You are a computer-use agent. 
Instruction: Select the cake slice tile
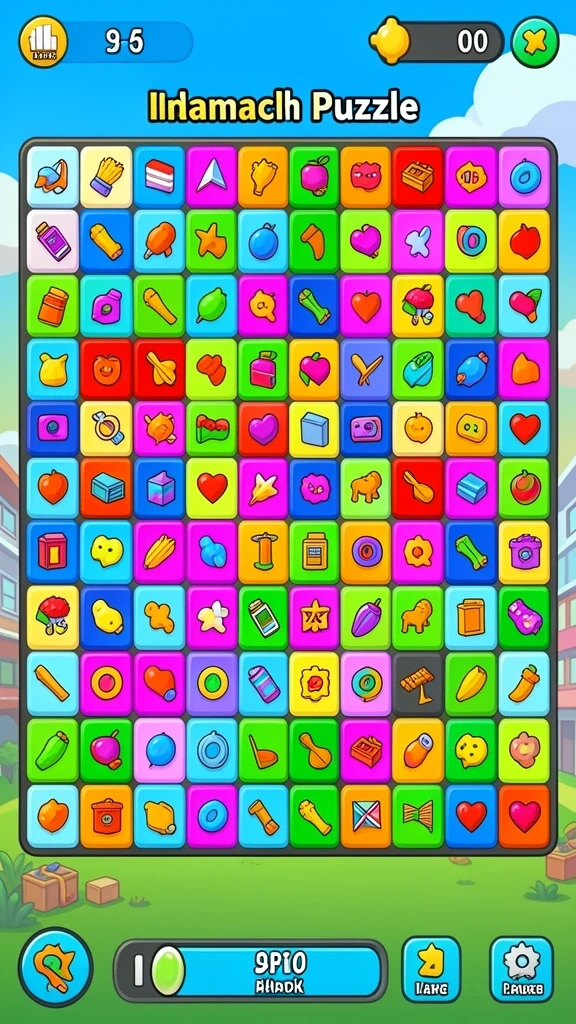point(159,177)
